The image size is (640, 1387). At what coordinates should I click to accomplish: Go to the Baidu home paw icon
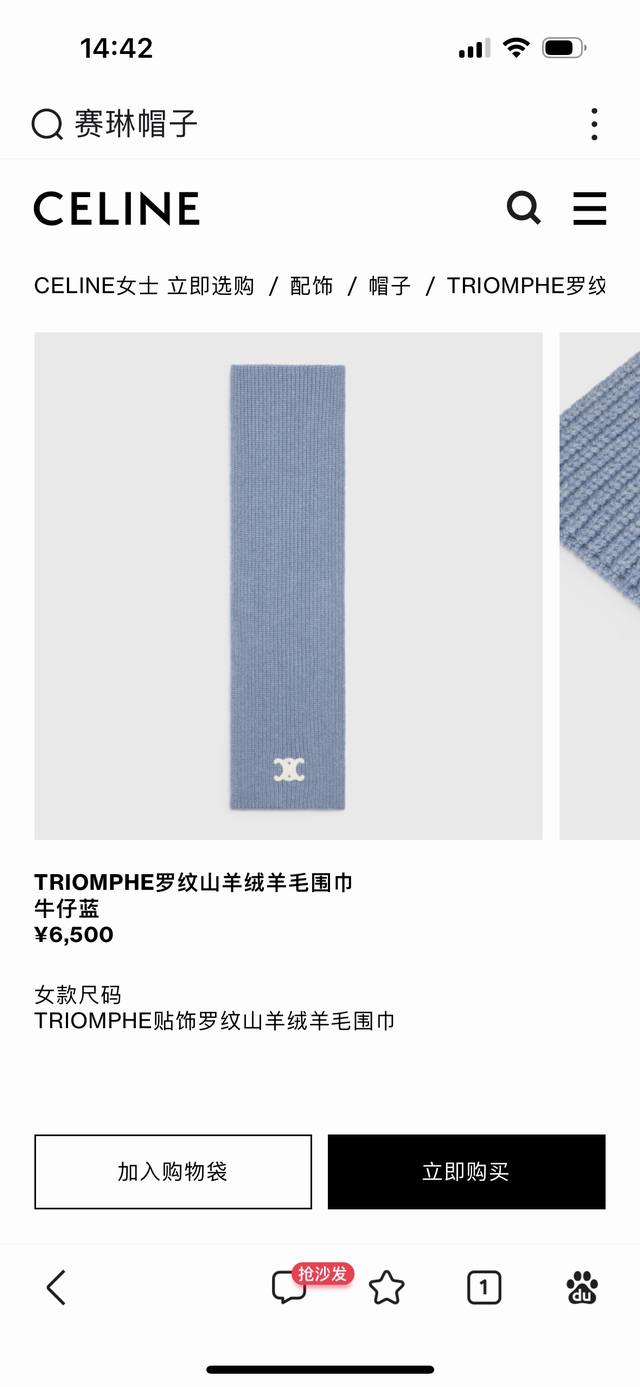(x=582, y=1287)
